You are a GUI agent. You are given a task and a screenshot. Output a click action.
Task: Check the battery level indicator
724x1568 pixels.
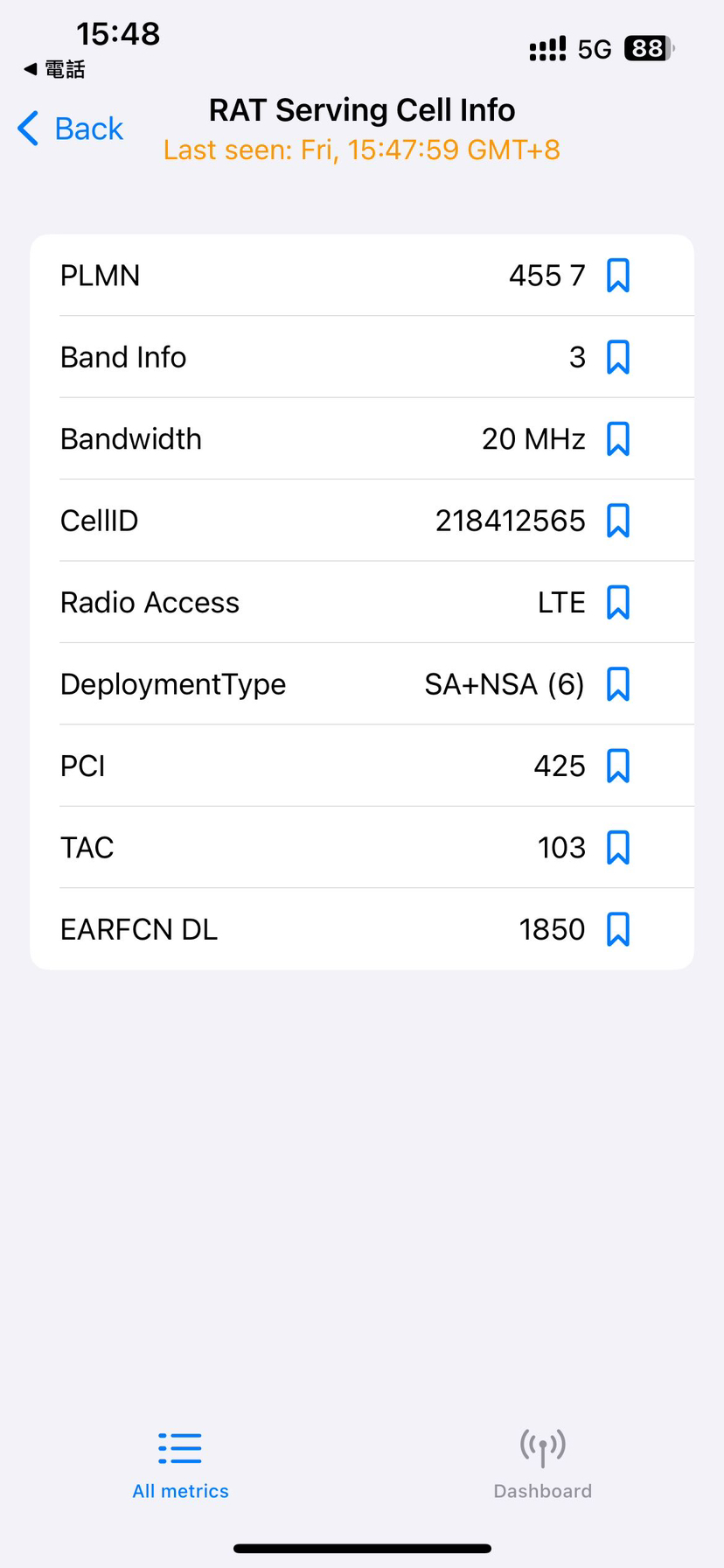point(645,48)
